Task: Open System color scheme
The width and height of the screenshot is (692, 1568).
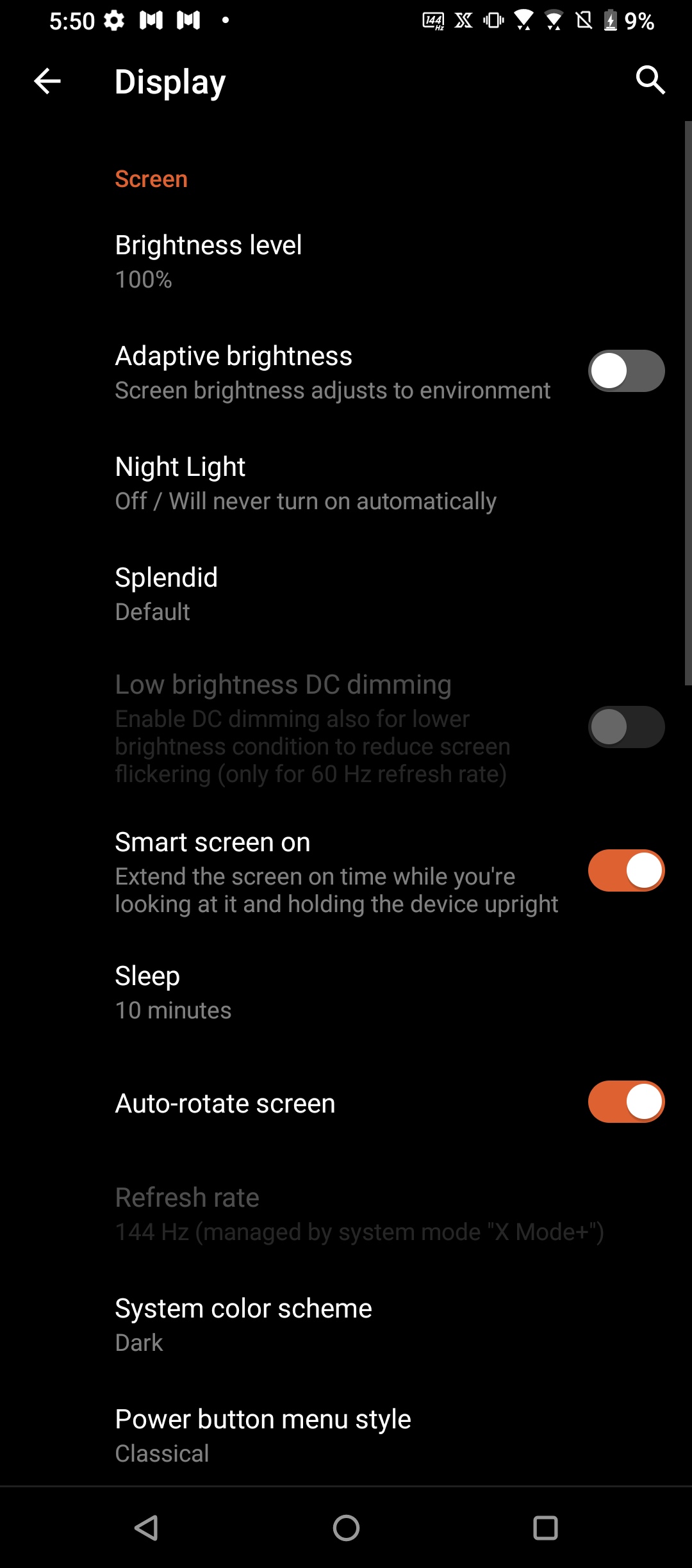Action: 243,1324
